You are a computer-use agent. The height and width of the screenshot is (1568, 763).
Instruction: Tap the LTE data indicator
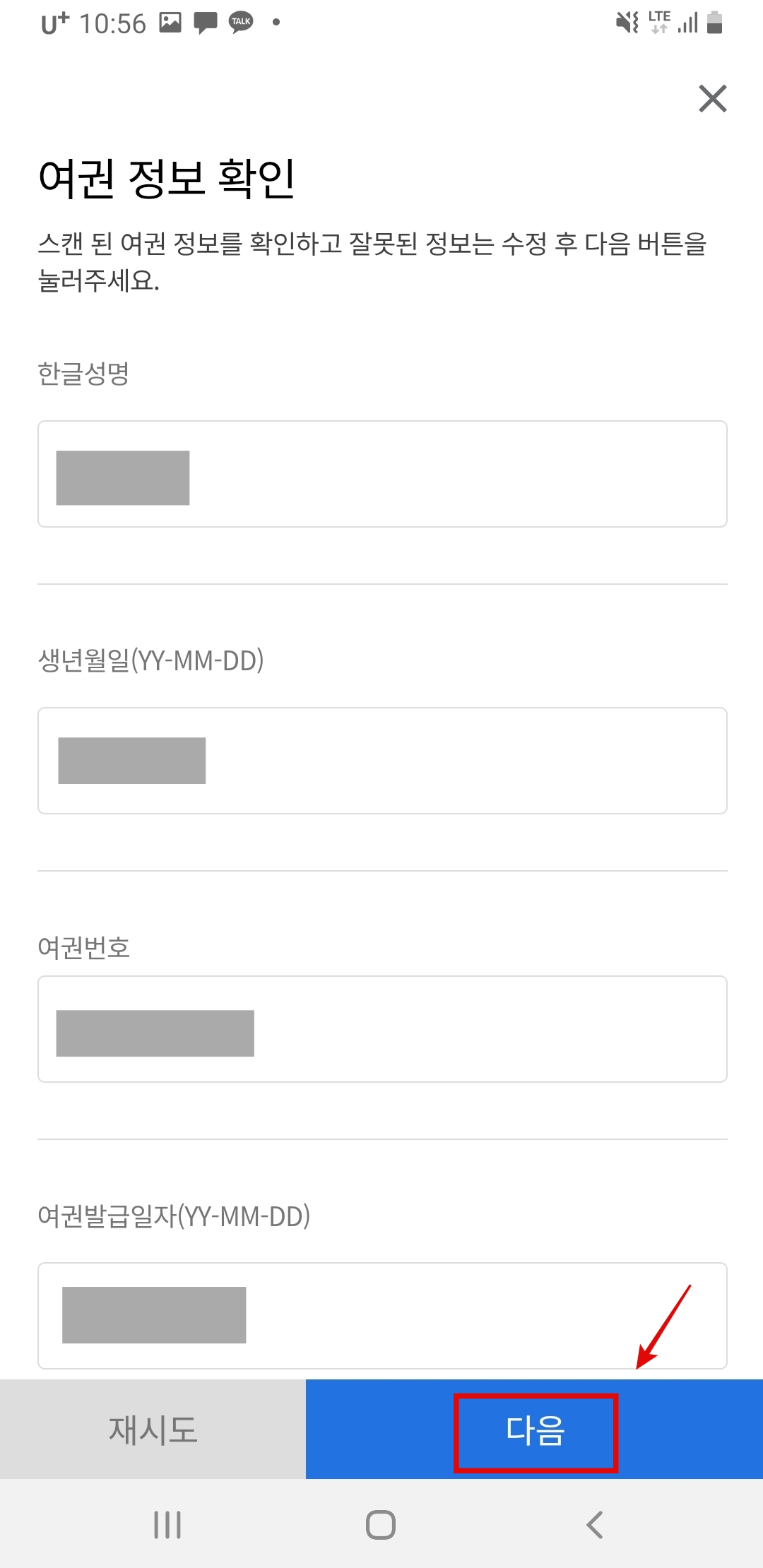point(659,21)
